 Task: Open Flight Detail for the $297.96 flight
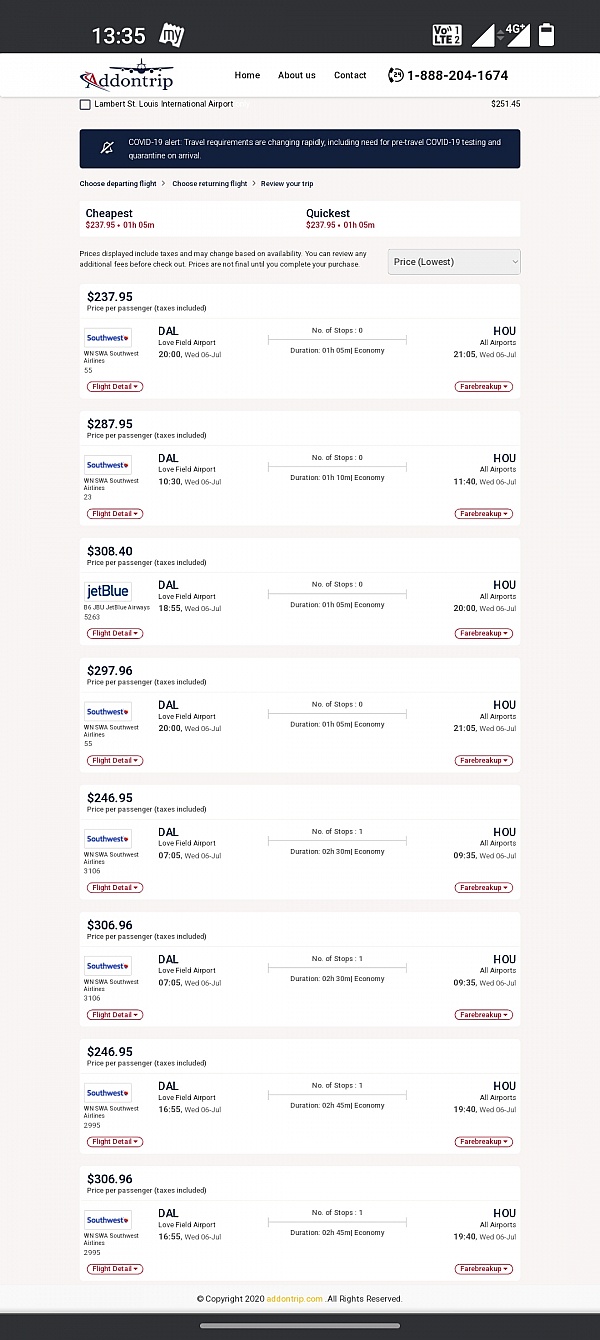tap(115, 761)
